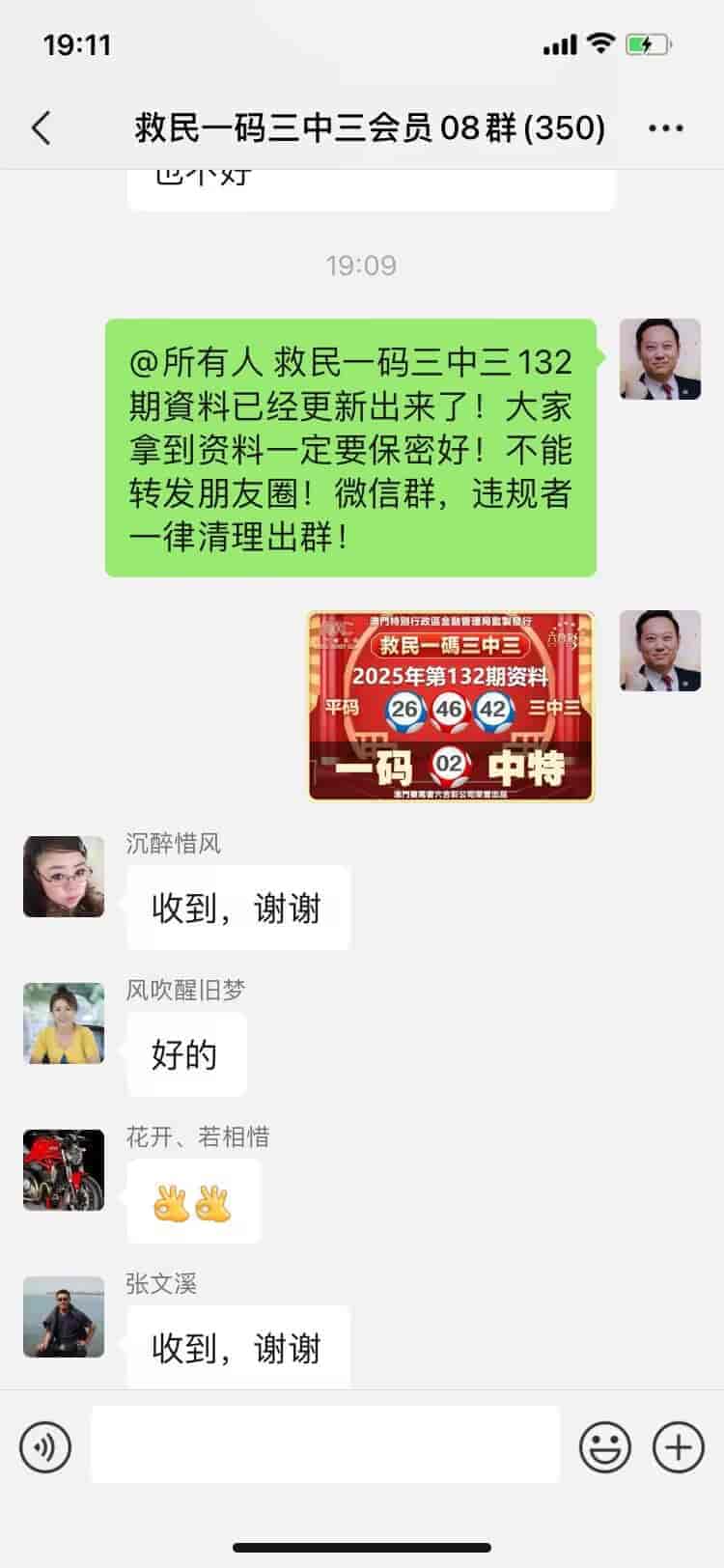
Task: View 沉醉惜风's profile avatar
Action: (x=64, y=877)
